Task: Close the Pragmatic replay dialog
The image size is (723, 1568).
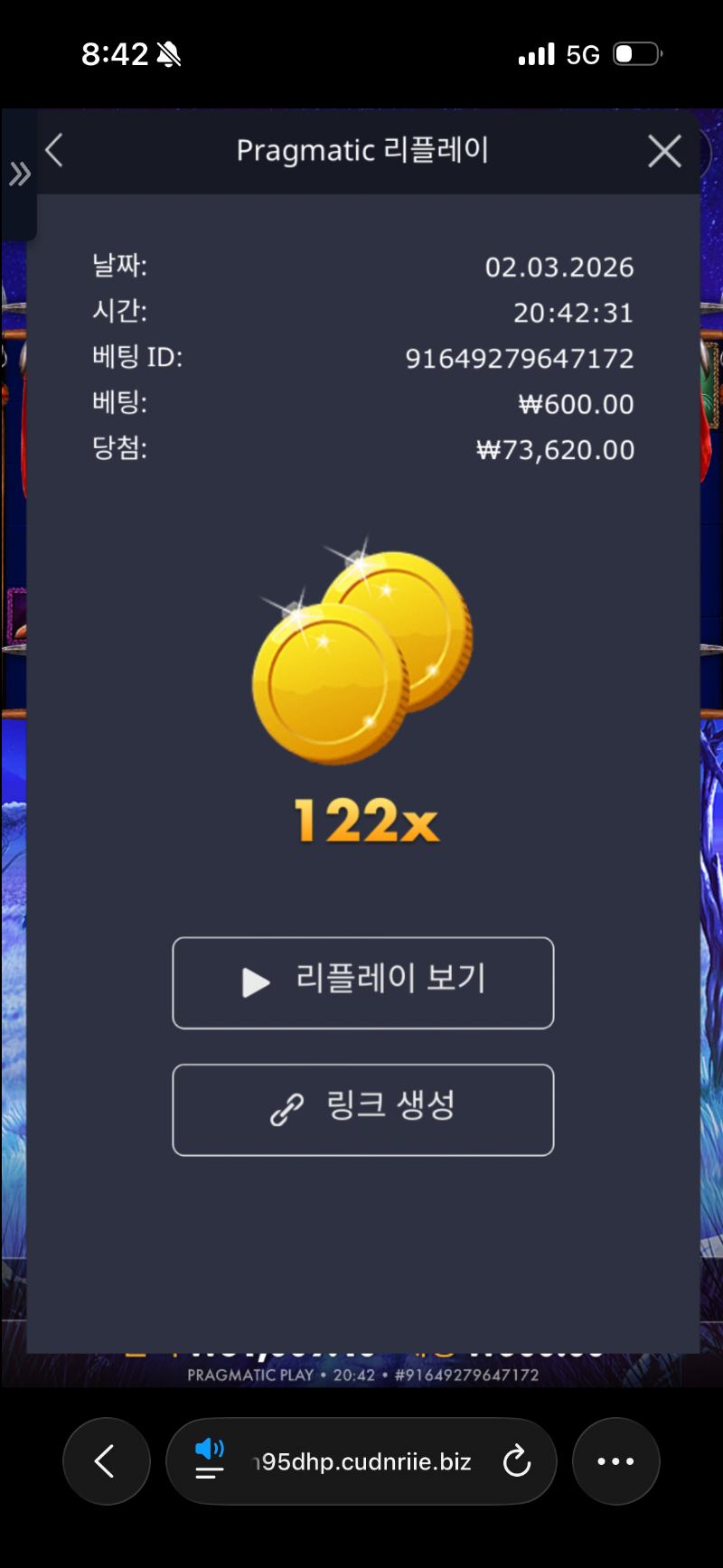Action: 664,152
